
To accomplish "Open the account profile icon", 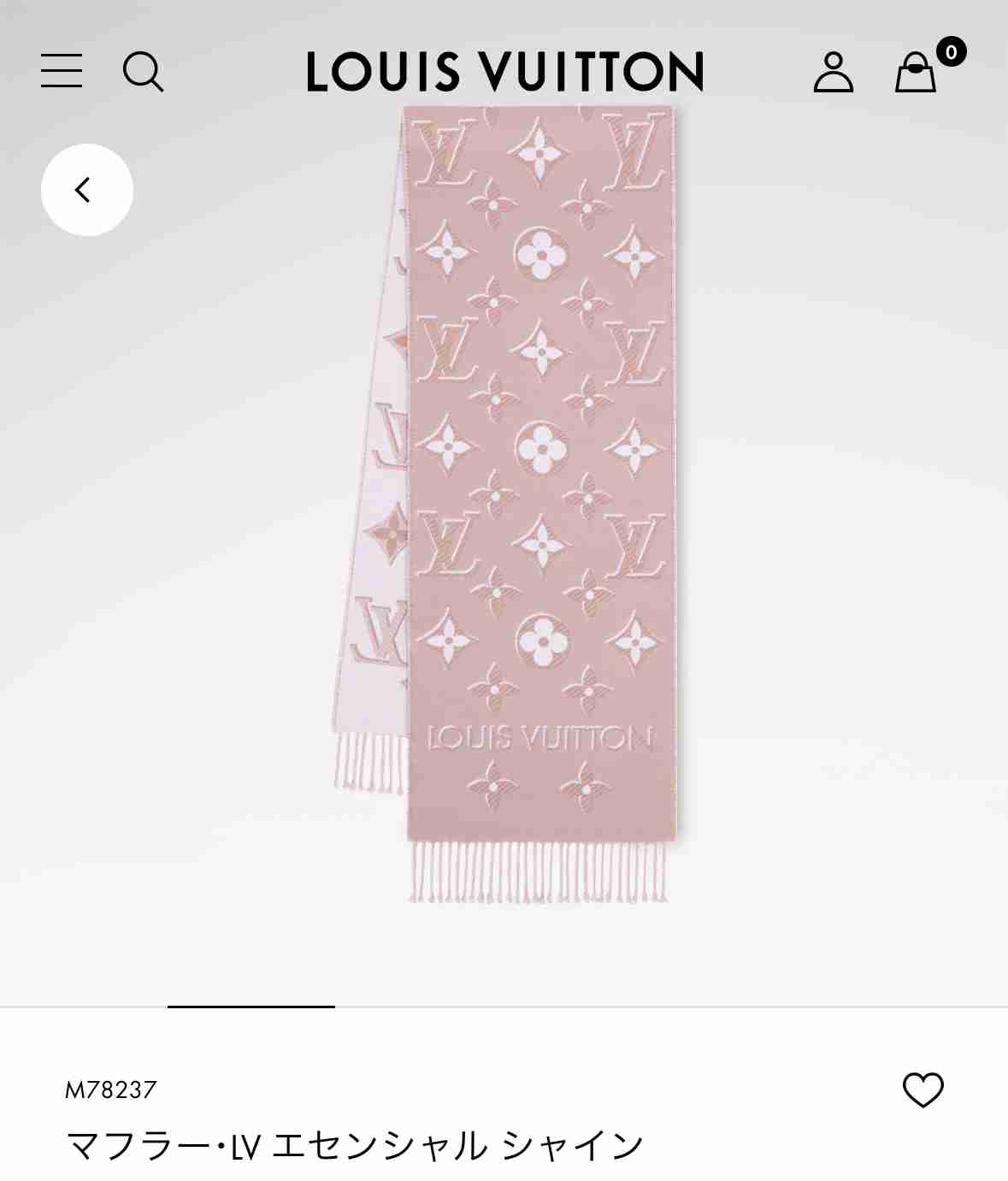I will tap(833, 71).
